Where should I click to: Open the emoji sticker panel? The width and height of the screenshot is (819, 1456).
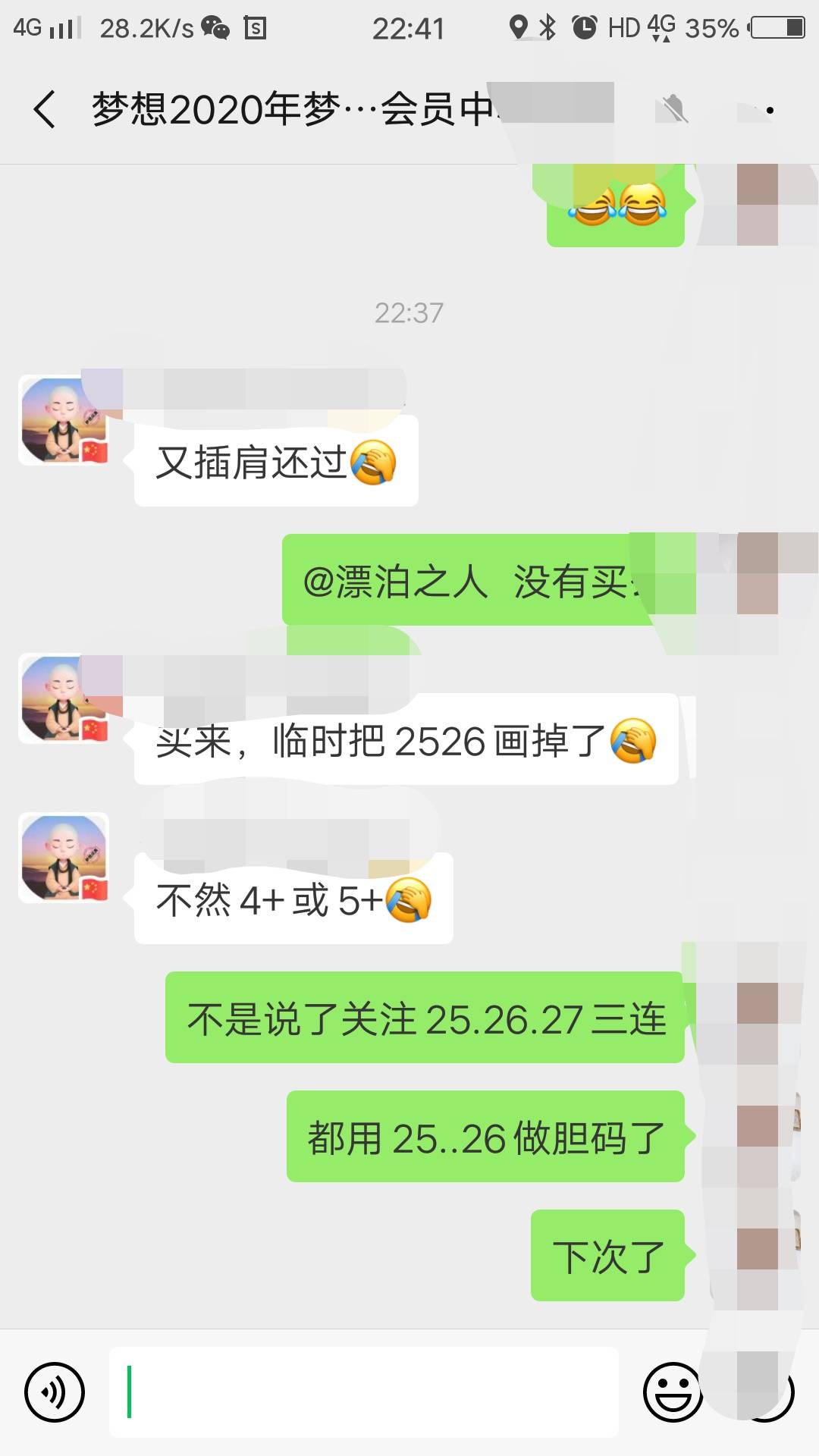coord(673,1392)
